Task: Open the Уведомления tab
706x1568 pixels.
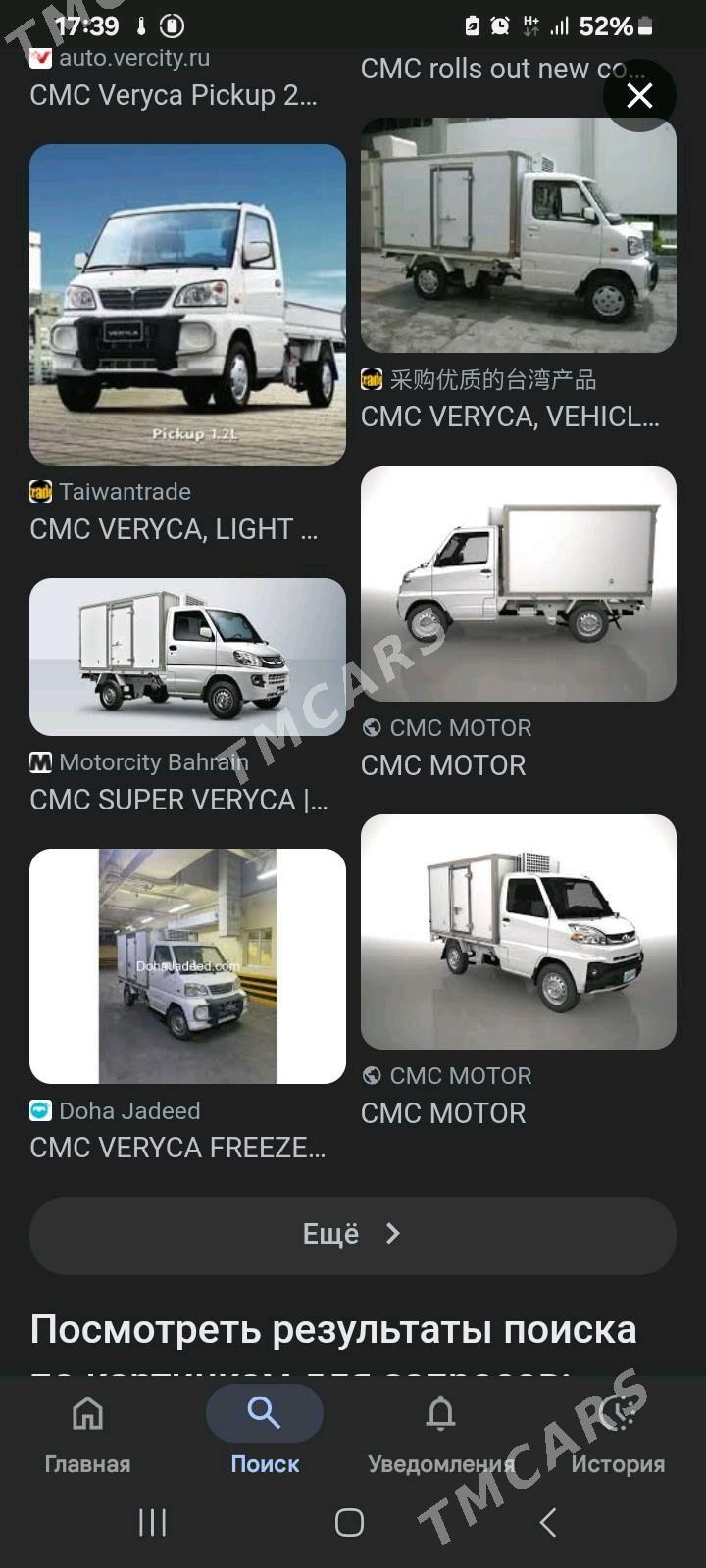Action: 440,1436
